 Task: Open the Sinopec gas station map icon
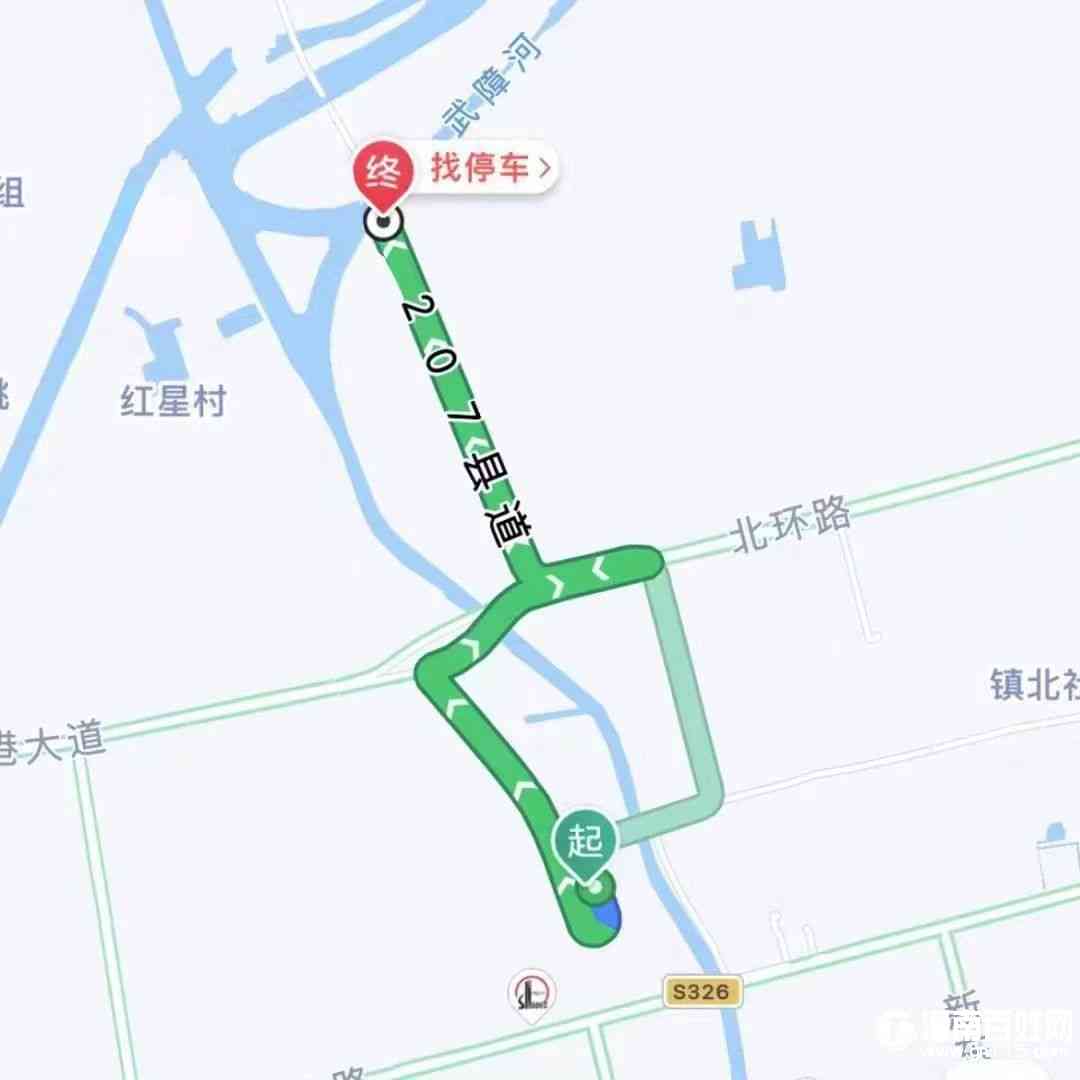point(532,993)
